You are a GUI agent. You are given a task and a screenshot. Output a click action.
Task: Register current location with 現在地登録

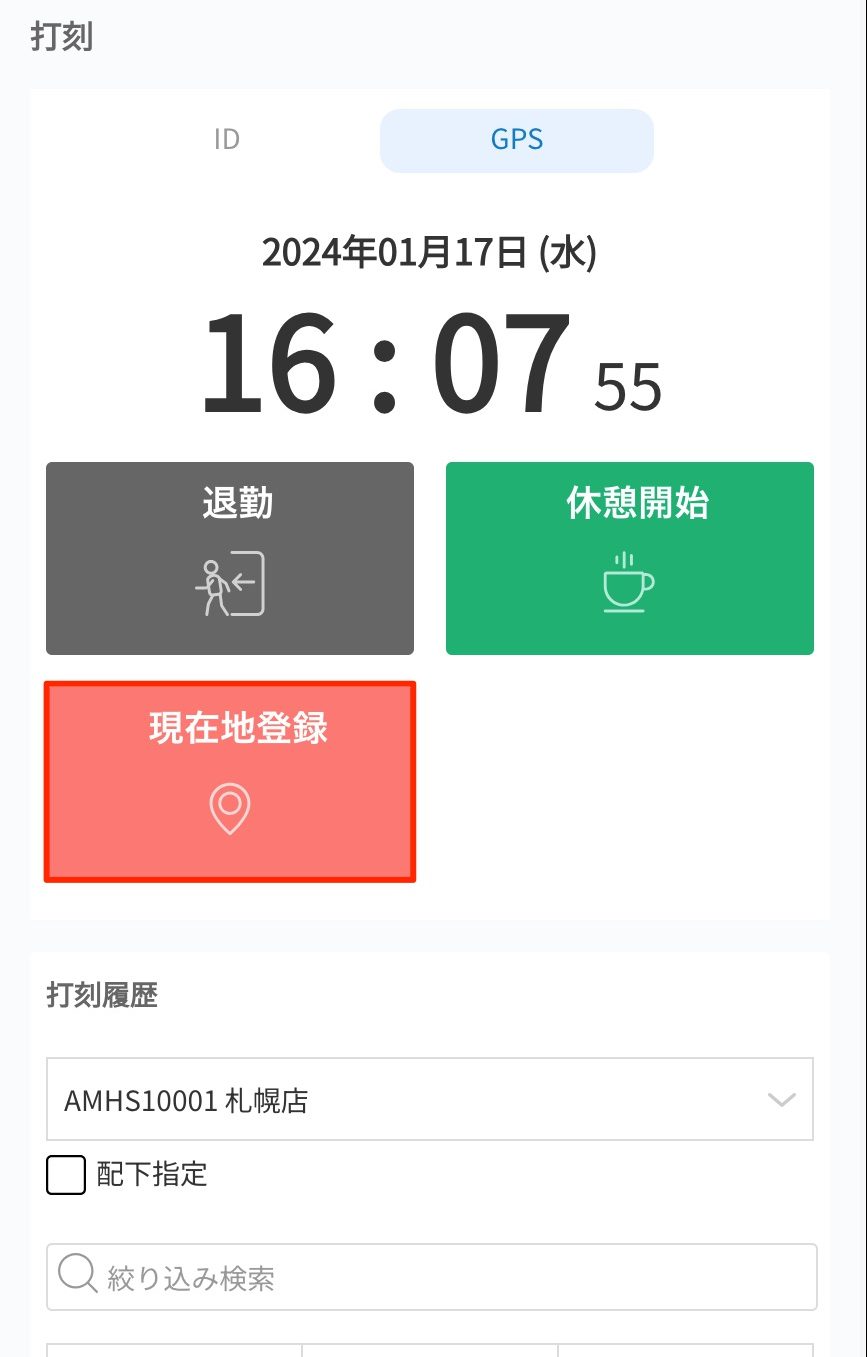point(230,781)
